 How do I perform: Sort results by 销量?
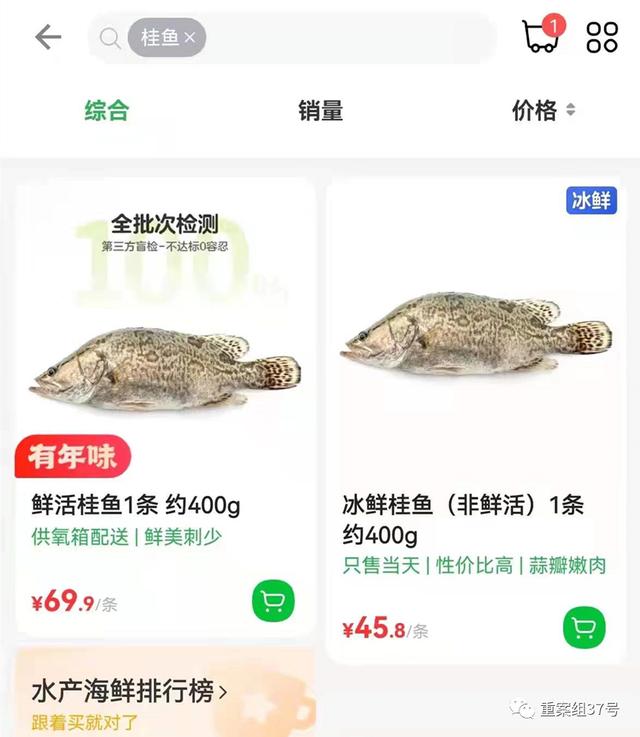[320, 110]
